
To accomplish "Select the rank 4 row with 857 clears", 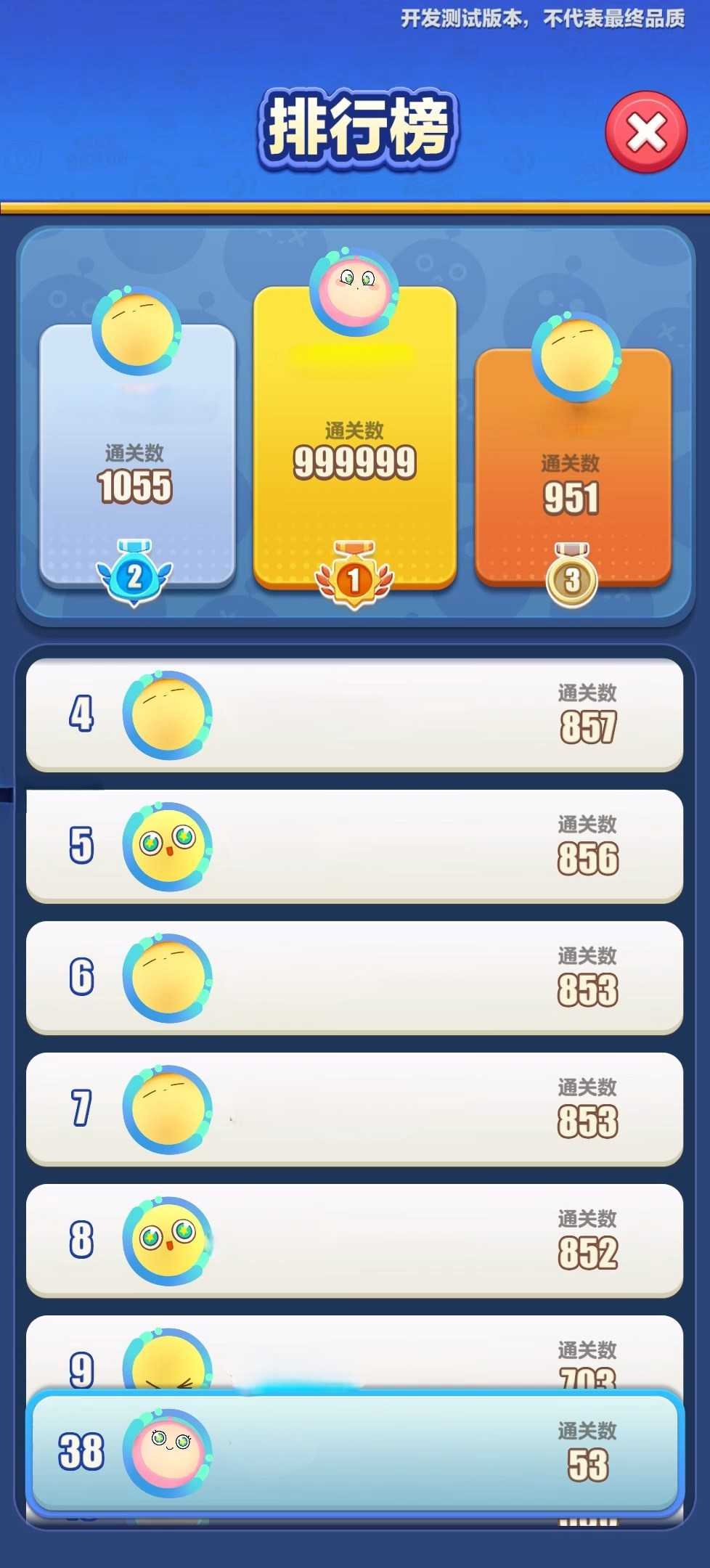I will click(354, 715).
